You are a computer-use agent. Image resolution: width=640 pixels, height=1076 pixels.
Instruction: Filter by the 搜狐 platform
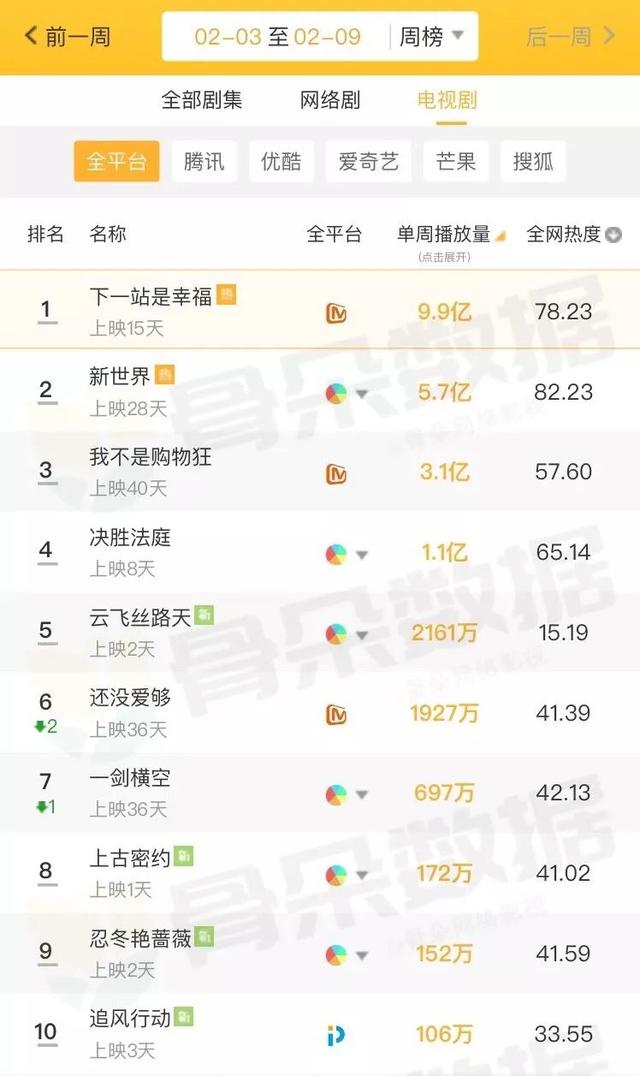coord(533,162)
